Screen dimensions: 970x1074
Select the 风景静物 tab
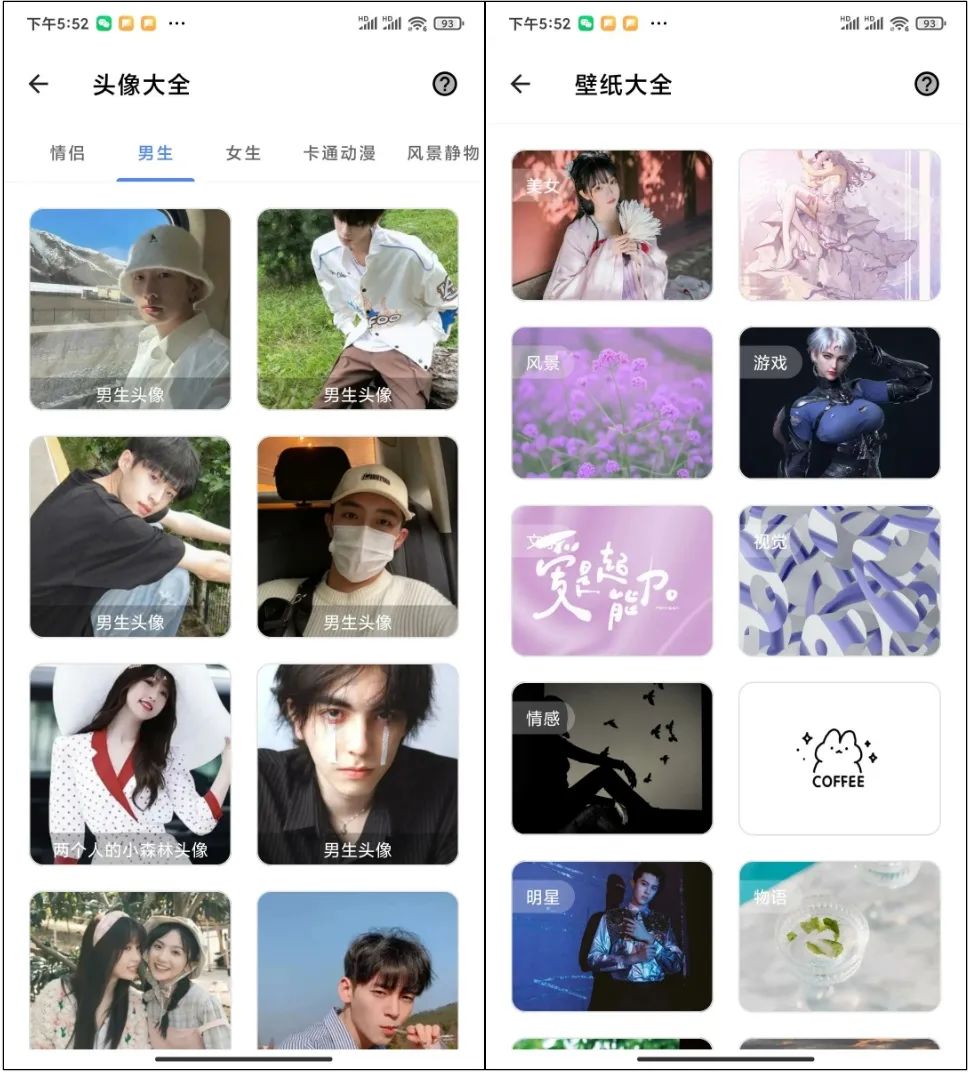pos(442,153)
